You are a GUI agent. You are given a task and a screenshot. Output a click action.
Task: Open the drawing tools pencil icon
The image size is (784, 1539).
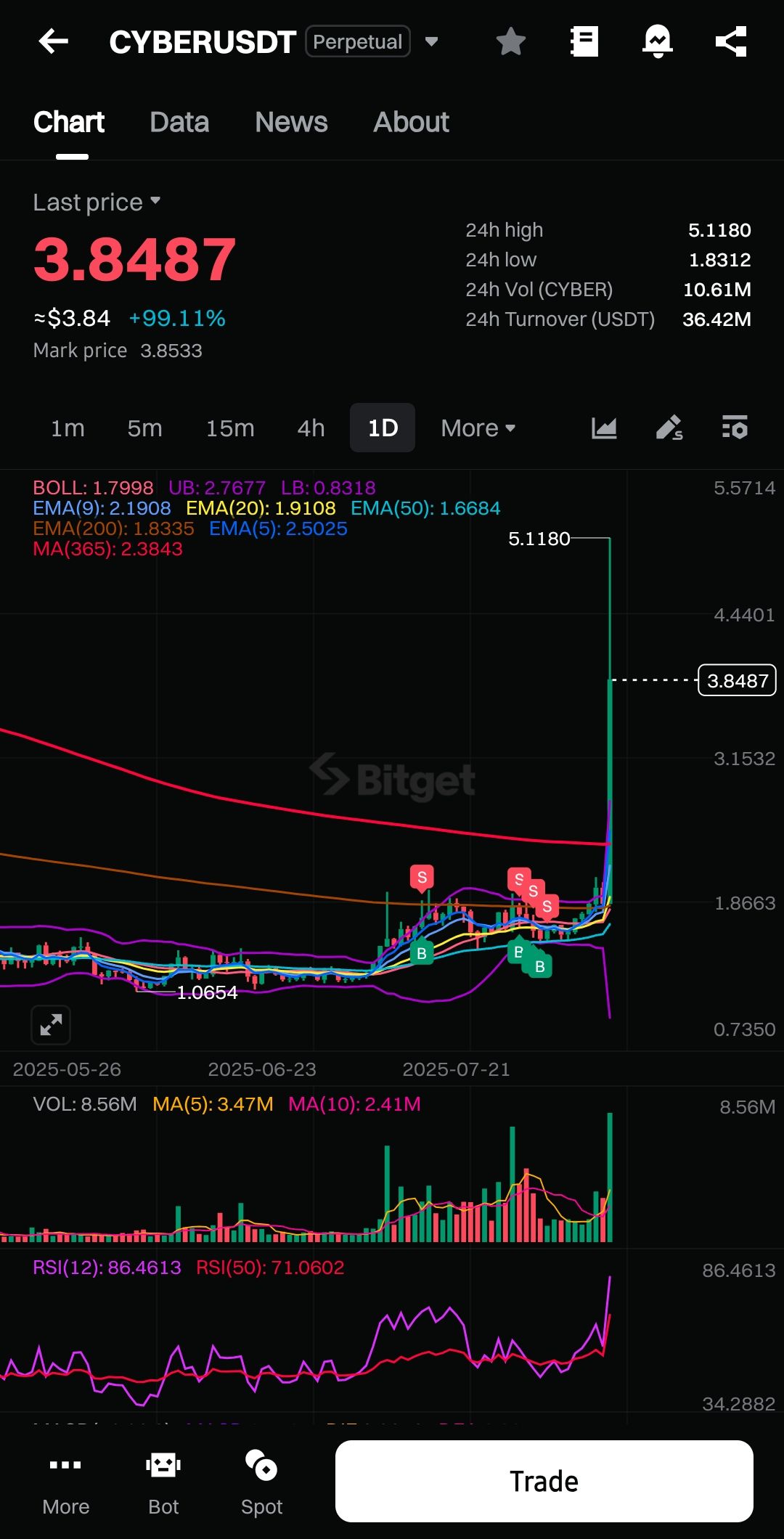(669, 428)
